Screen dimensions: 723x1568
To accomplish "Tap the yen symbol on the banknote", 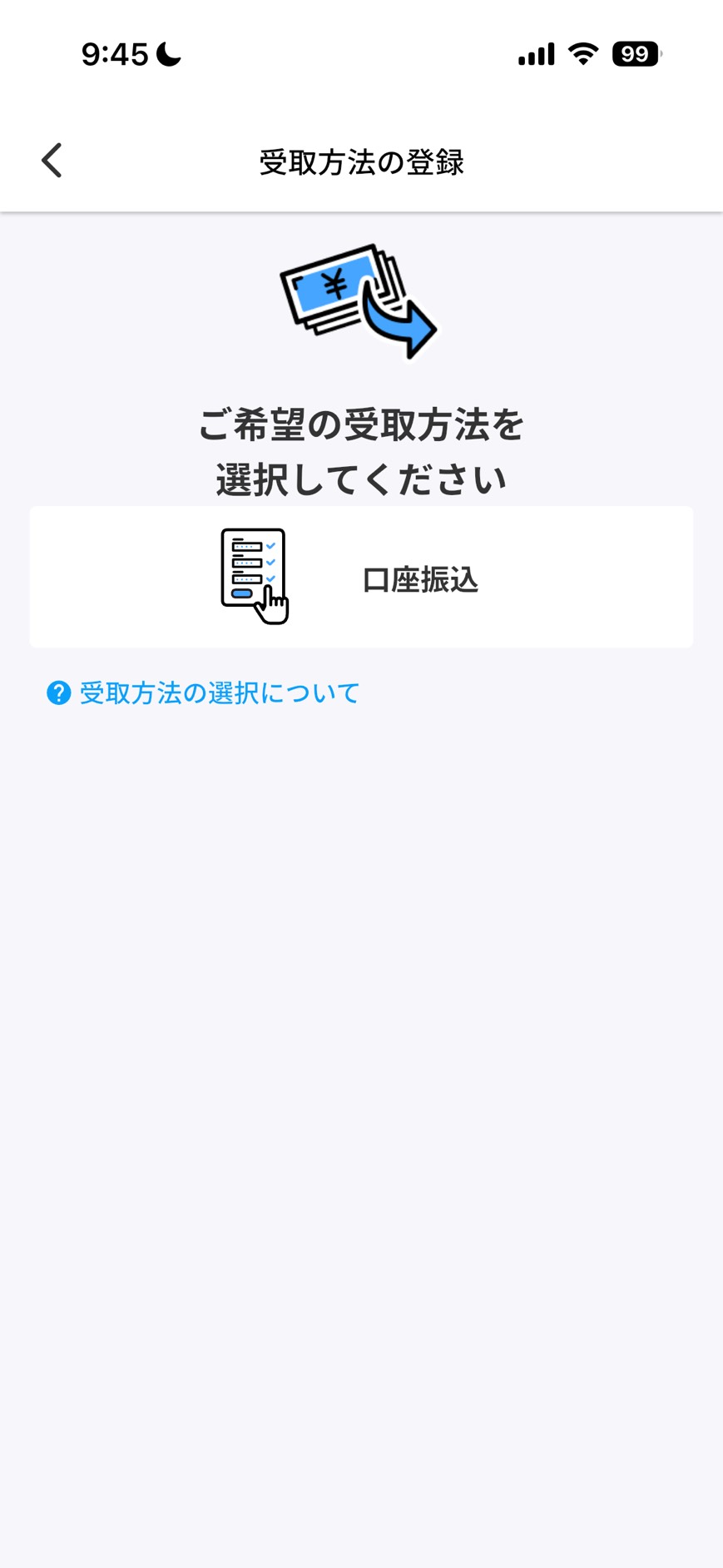I will (x=333, y=285).
